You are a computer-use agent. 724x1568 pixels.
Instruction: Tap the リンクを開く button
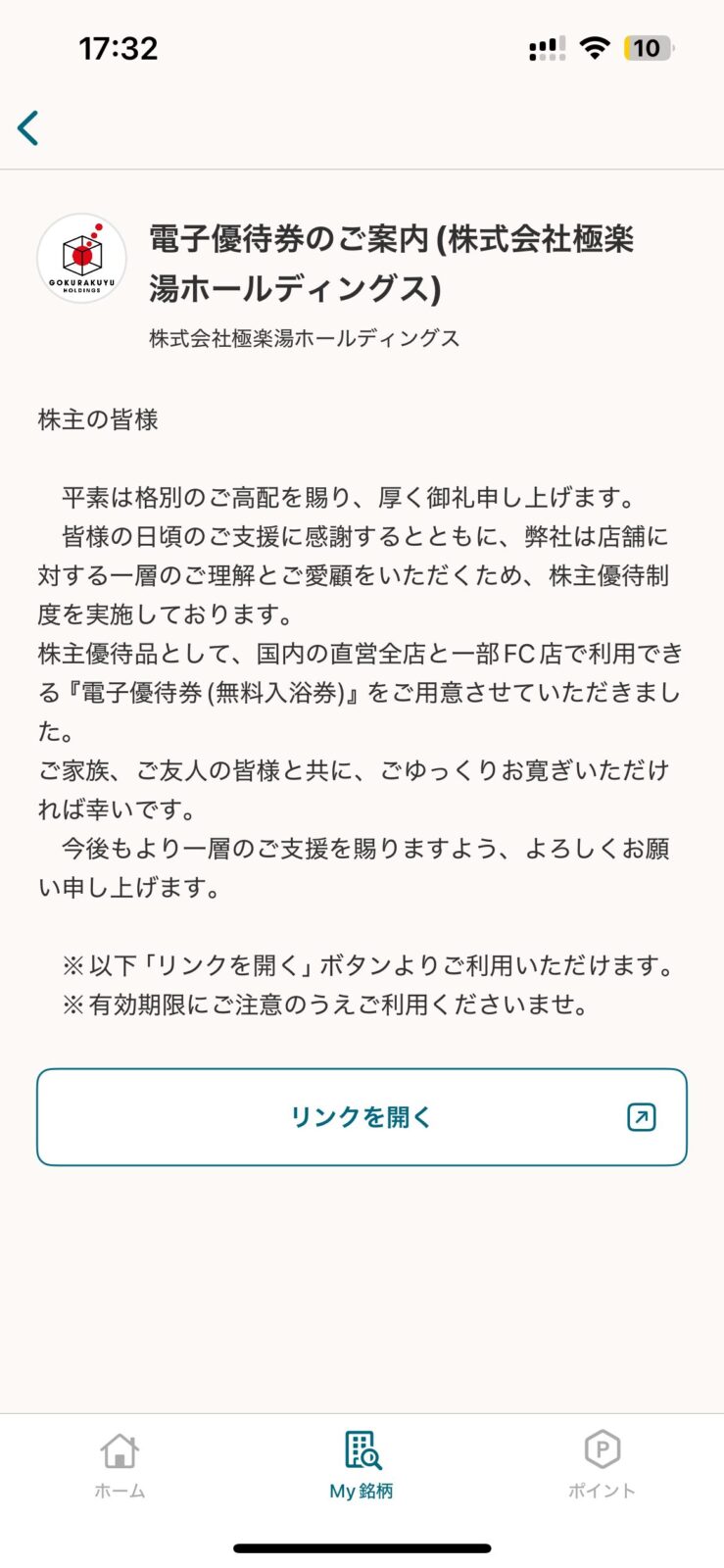point(362,1116)
